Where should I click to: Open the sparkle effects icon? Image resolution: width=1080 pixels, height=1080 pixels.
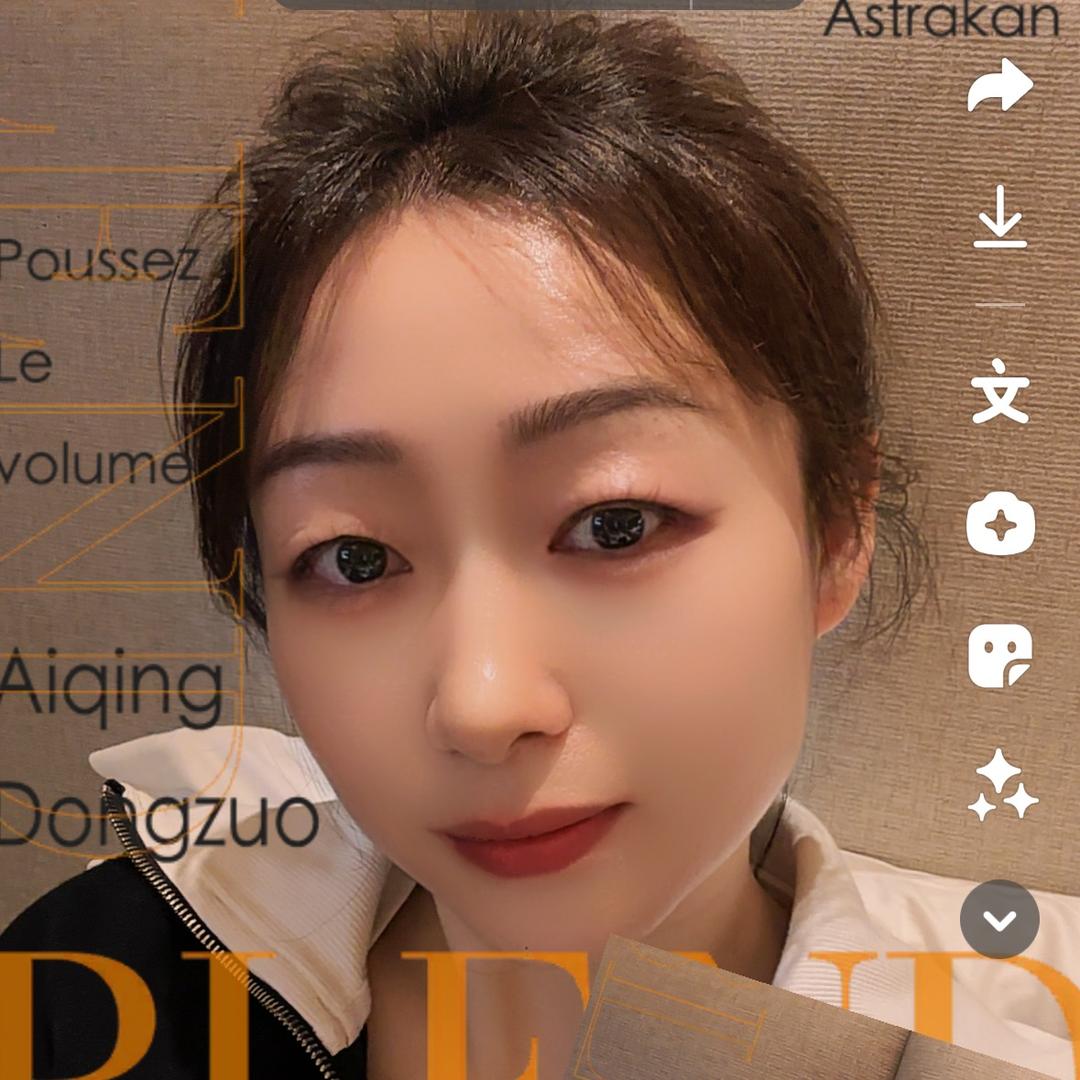[x=1000, y=786]
